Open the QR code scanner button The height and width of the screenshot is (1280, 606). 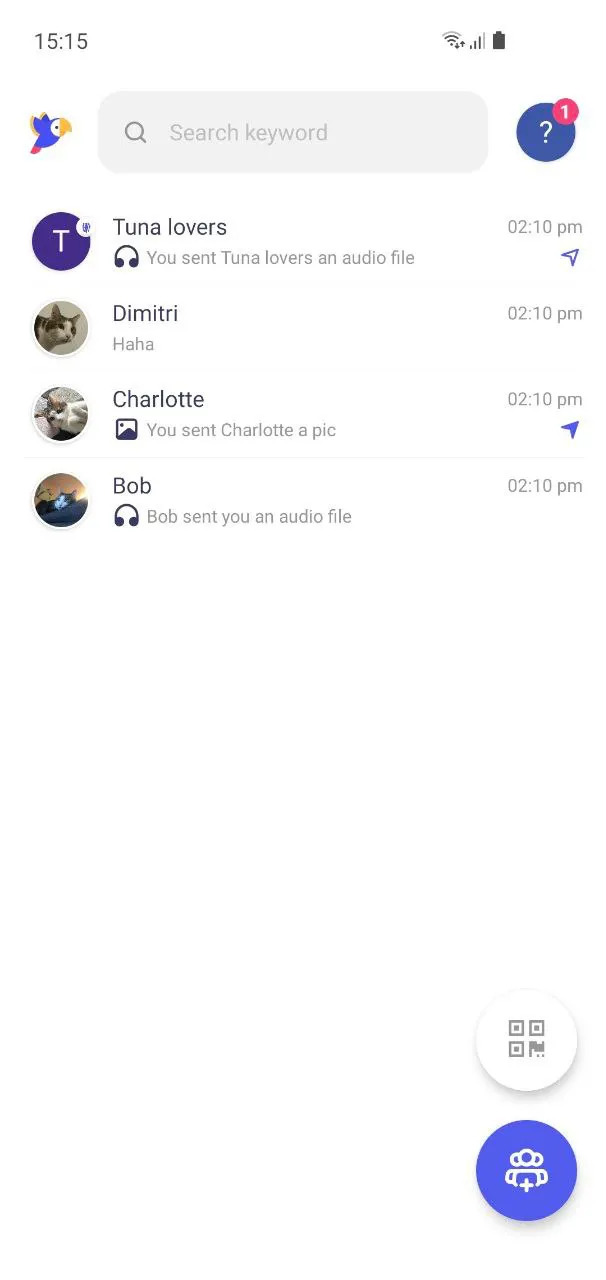pos(526,1039)
